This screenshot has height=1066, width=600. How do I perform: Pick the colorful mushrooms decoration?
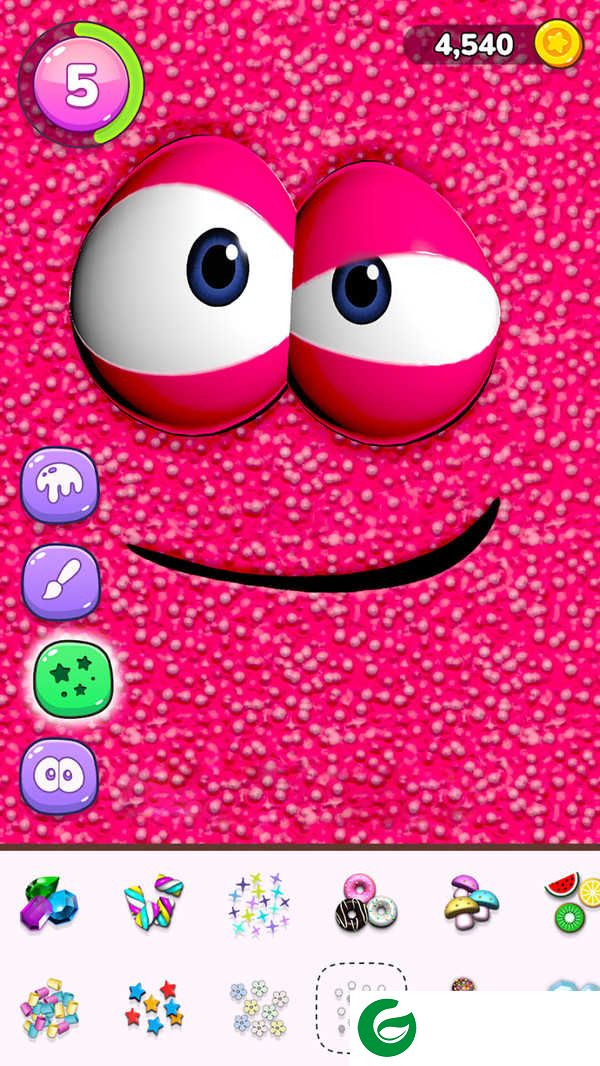click(x=470, y=901)
